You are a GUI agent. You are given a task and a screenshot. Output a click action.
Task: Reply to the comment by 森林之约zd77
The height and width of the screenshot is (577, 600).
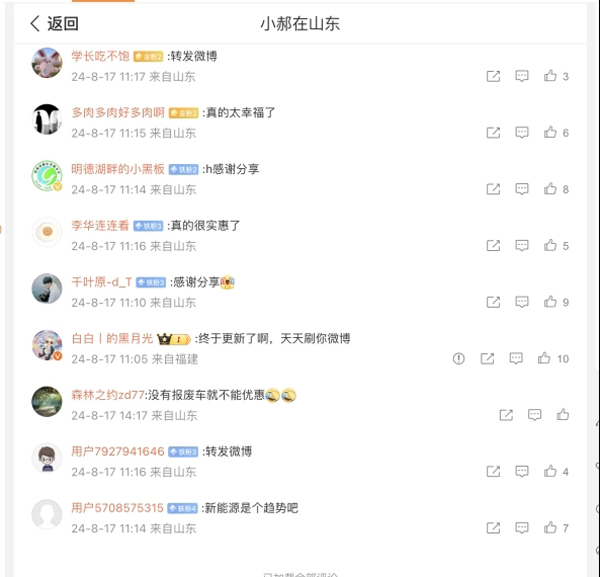(x=534, y=415)
